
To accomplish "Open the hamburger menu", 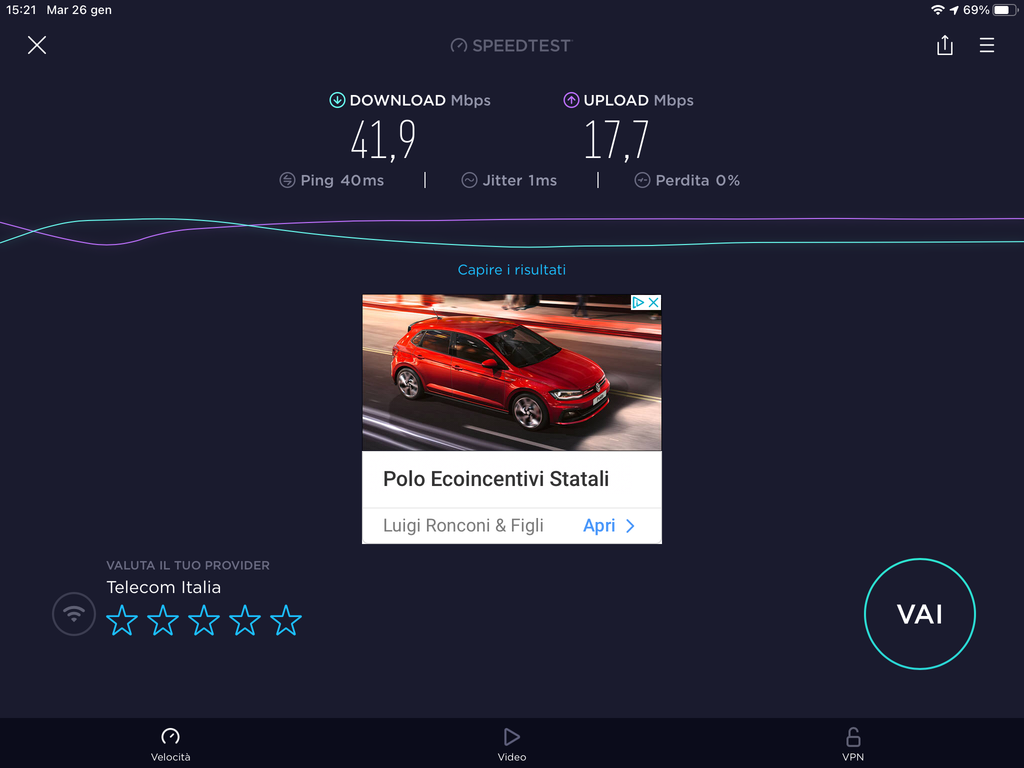I will coord(987,45).
